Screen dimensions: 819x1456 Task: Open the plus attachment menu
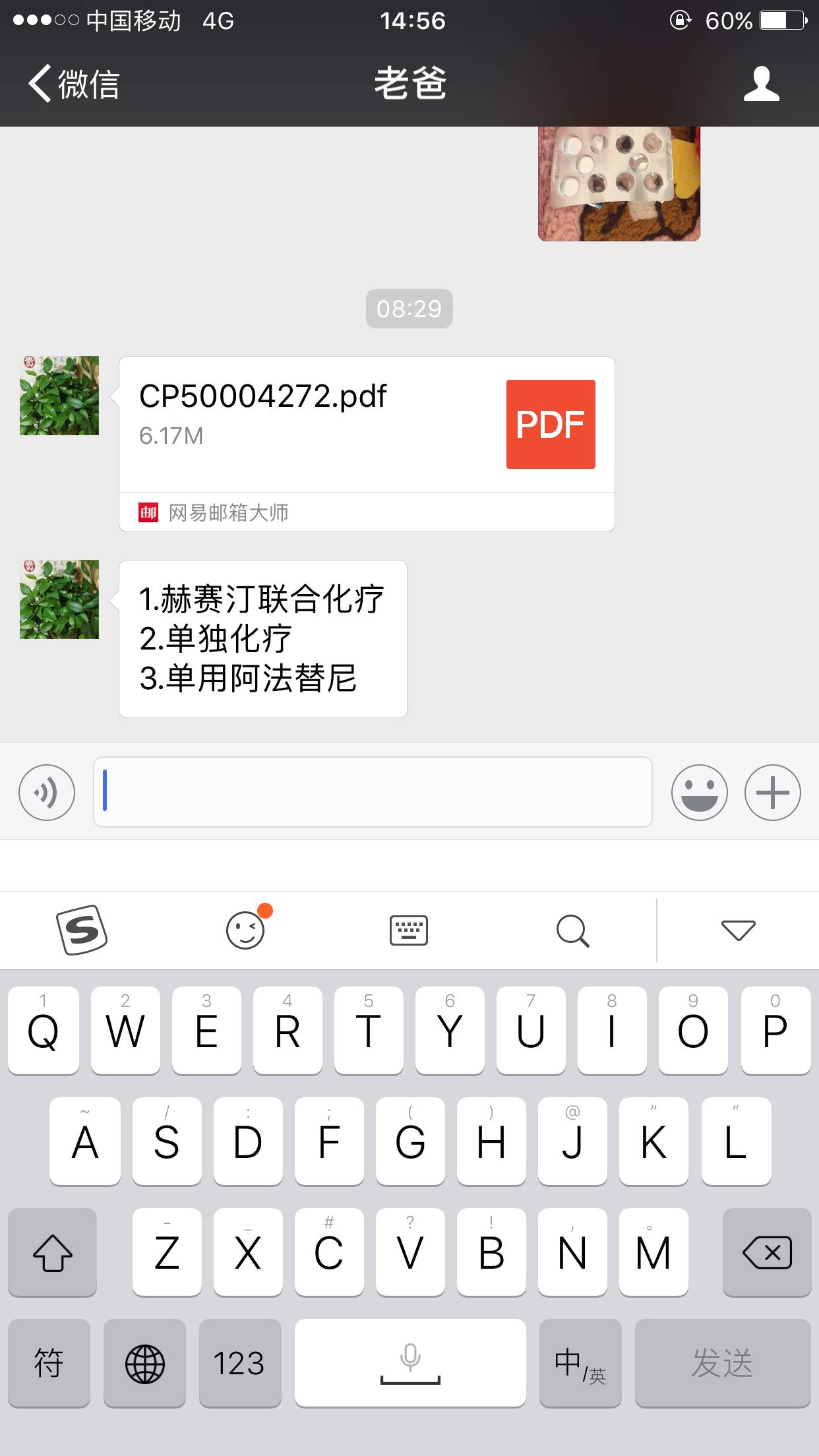(x=772, y=793)
